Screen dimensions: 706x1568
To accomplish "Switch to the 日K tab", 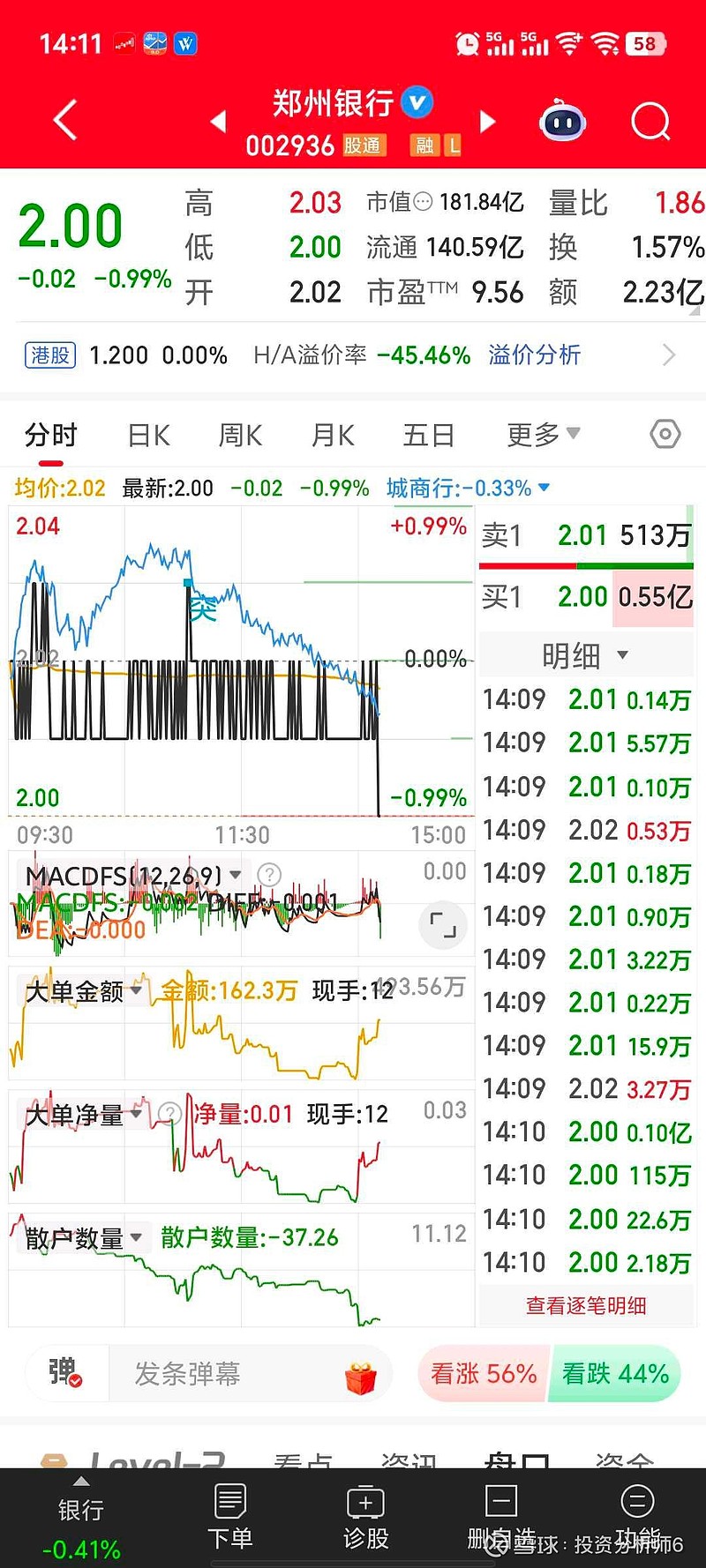I will 146,434.
